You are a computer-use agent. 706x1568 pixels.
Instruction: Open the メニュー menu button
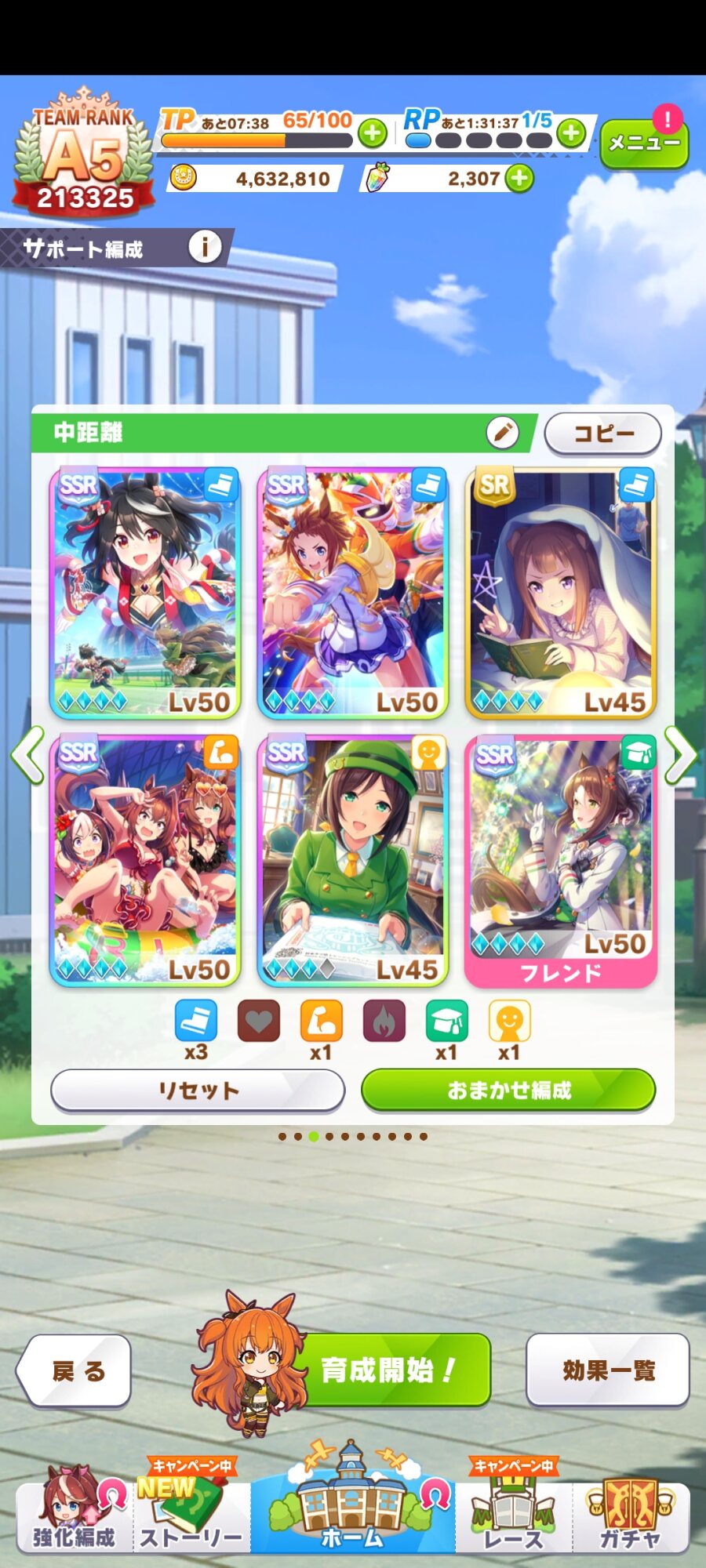[x=644, y=143]
